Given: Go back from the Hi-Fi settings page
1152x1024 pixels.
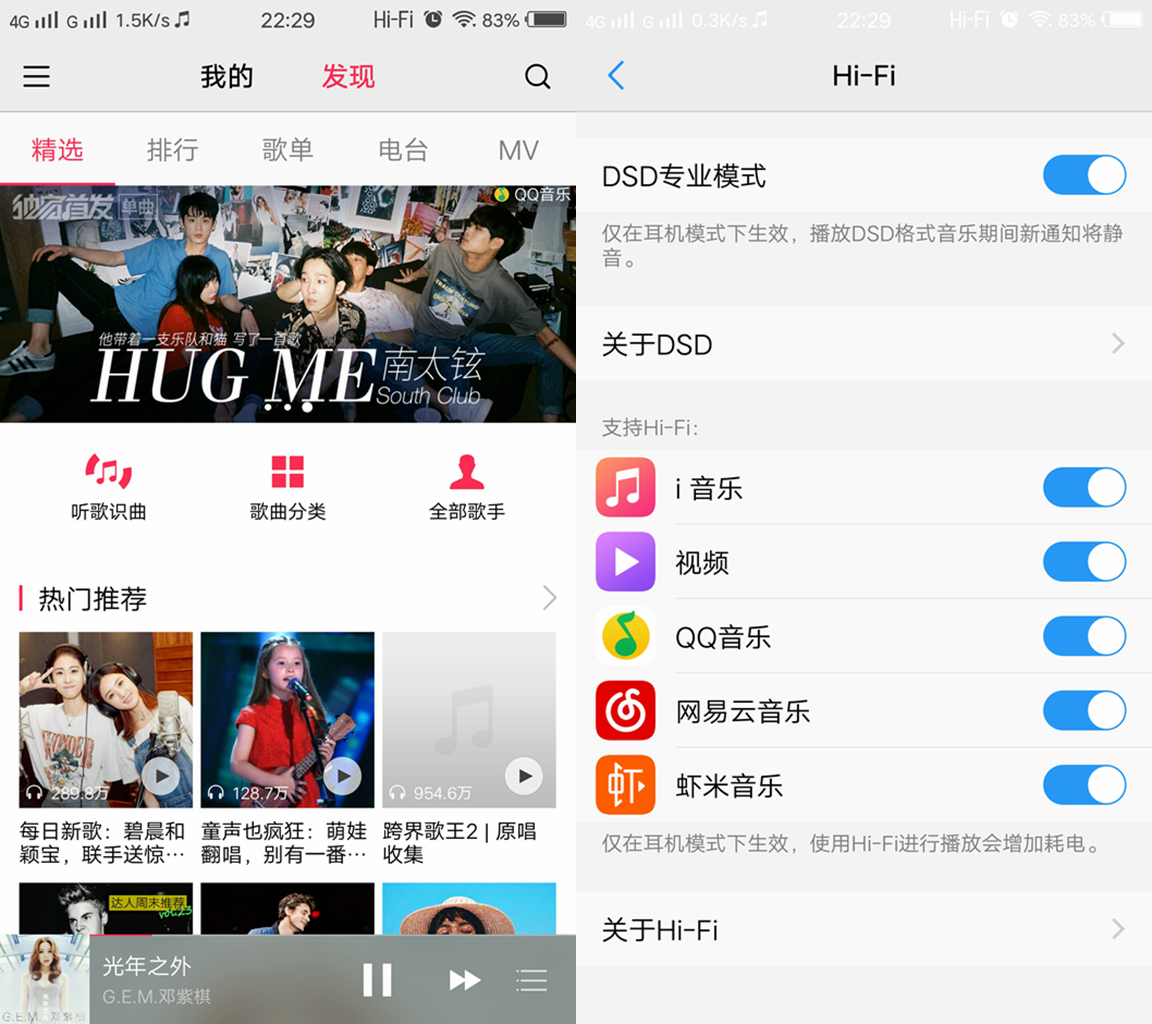Looking at the screenshot, I should 616,75.
